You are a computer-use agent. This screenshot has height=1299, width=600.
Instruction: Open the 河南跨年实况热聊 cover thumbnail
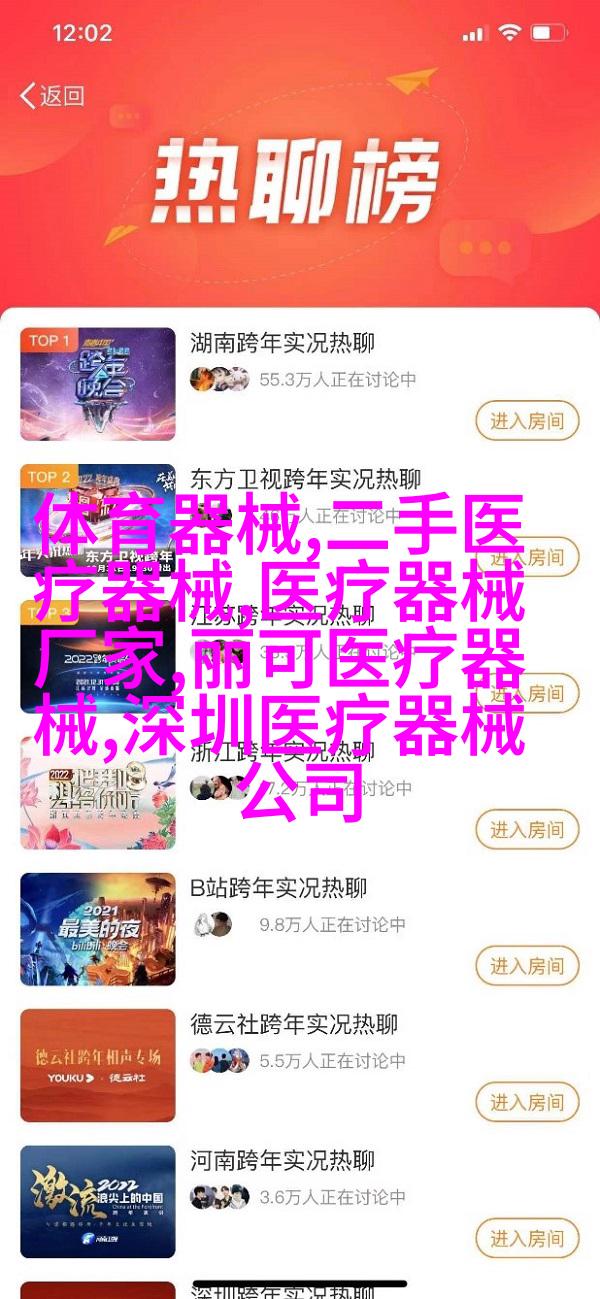point(98,1203)
